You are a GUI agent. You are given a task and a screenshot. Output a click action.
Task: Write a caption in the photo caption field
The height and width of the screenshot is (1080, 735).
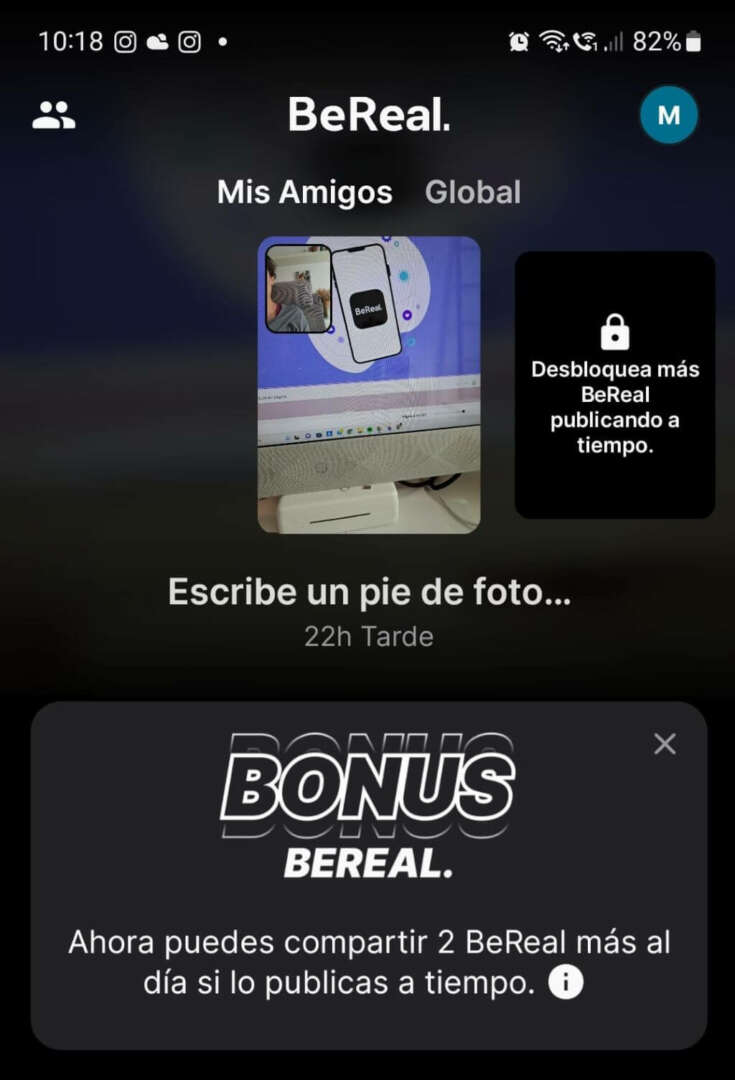[367, 591]
